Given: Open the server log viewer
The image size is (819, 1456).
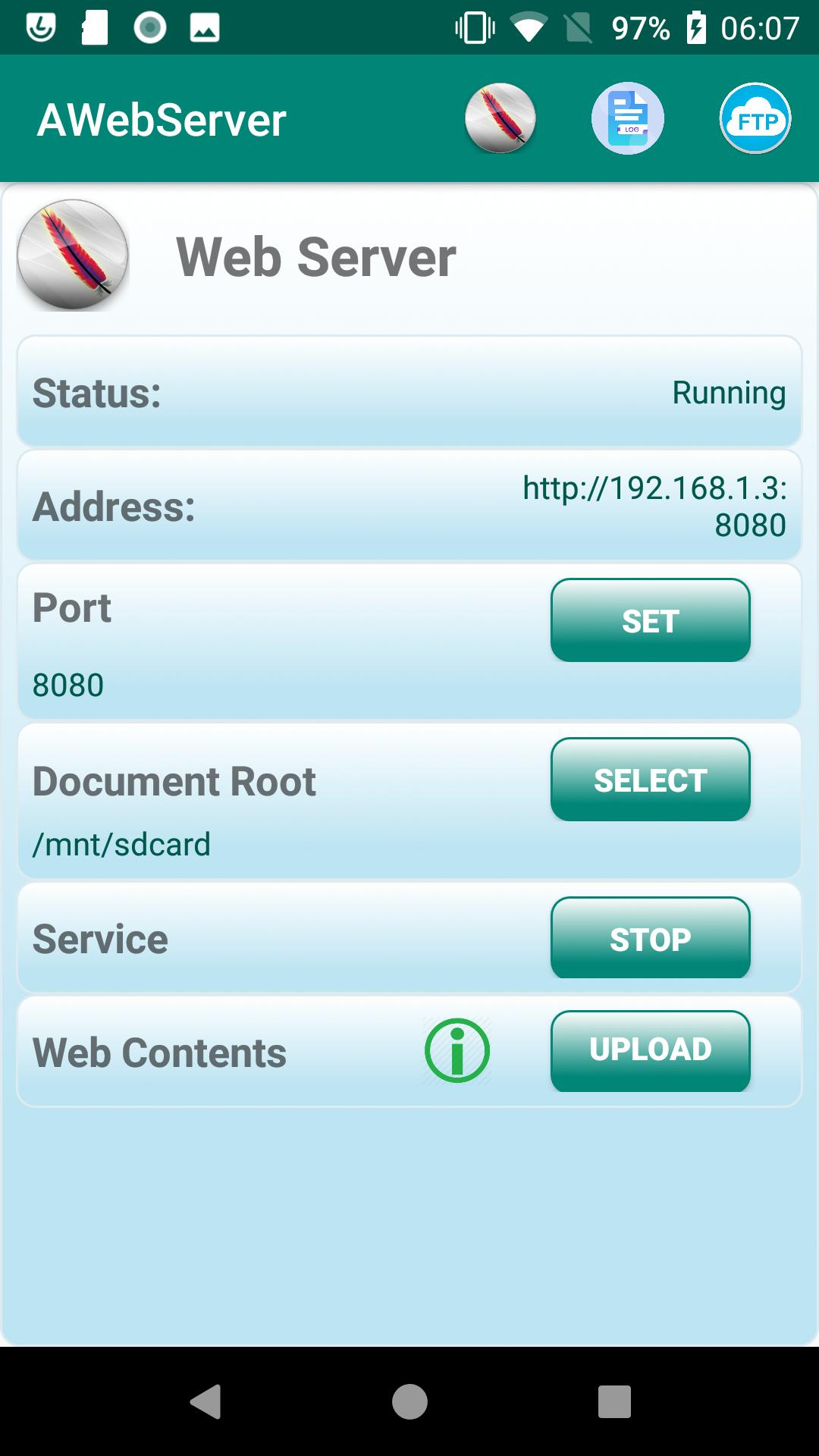Looking at the screenshot, I should [627, 118].
